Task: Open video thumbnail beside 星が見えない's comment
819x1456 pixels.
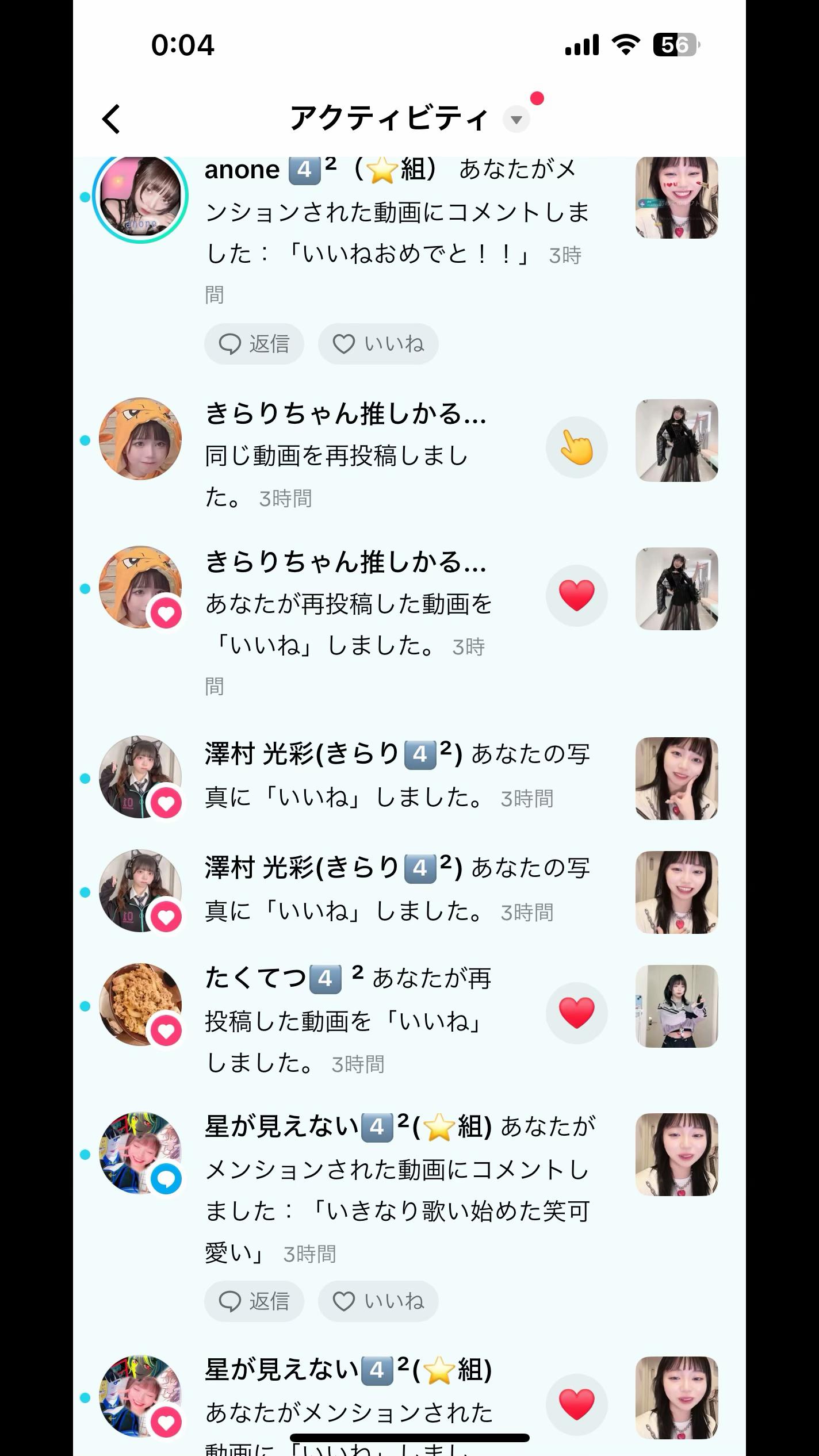Action: pyautogui.click(x=676, y=1155)
